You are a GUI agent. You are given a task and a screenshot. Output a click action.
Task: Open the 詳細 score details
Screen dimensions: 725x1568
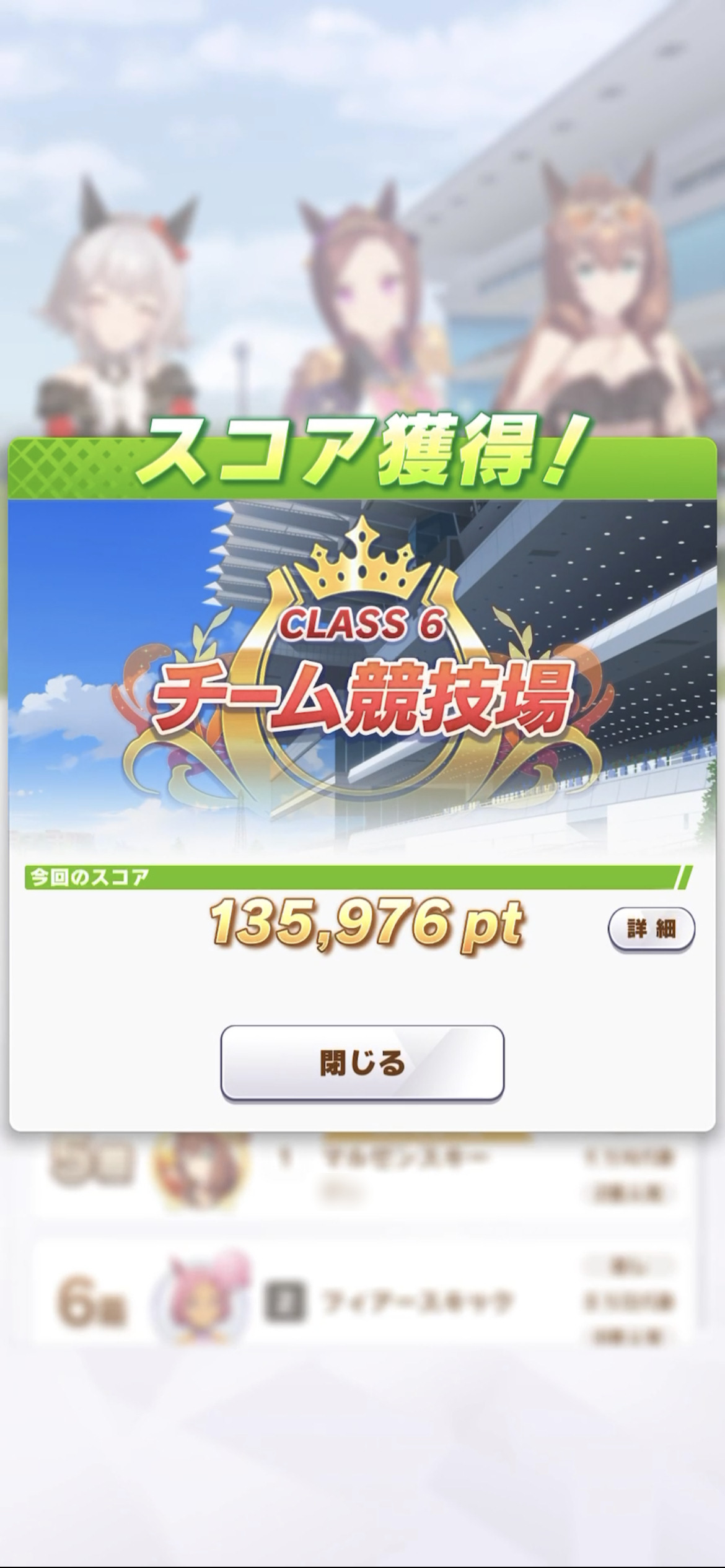[651, 929]
